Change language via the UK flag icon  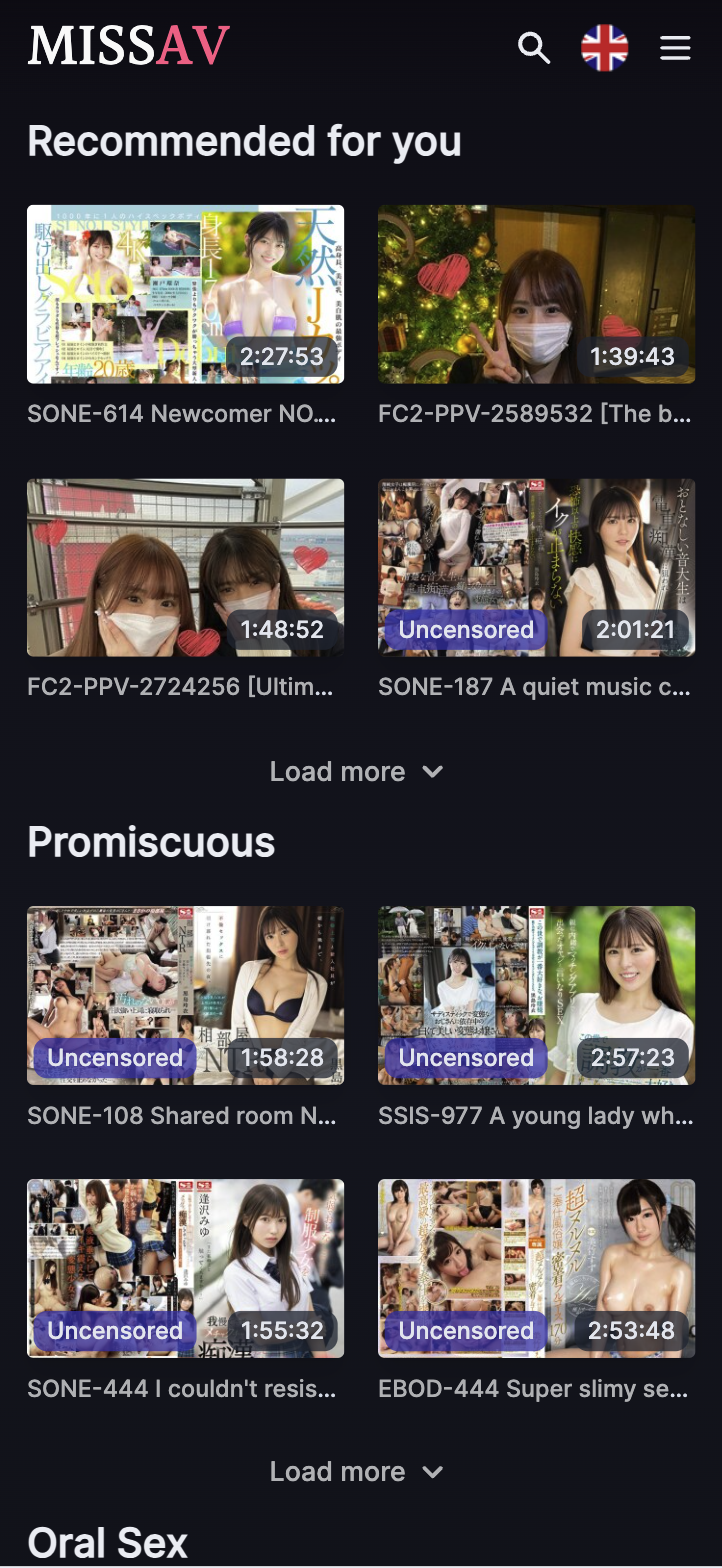pyautogui.click(x=604, y=48)
